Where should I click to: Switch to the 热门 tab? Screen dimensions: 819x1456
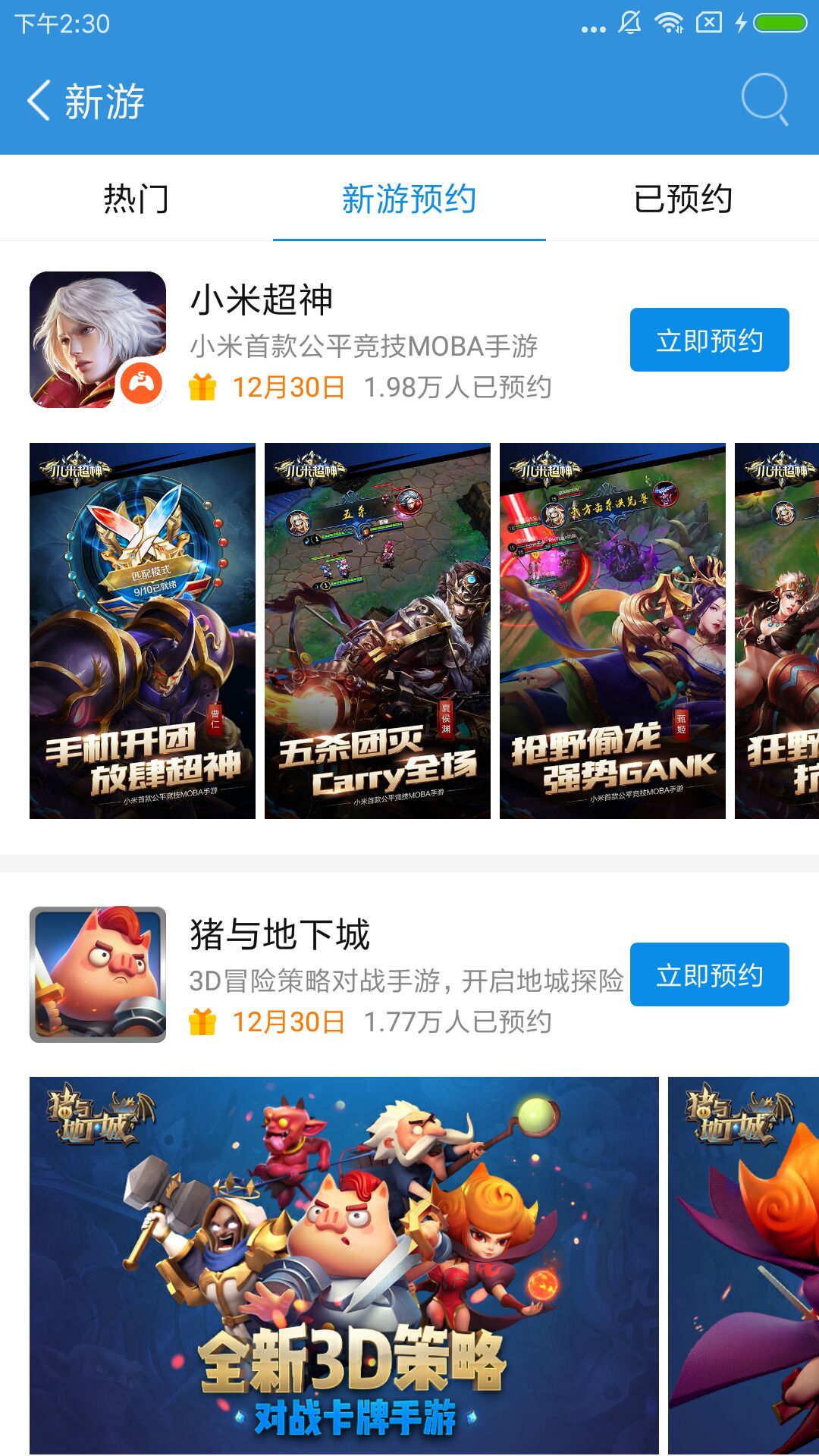coord(136,199)
